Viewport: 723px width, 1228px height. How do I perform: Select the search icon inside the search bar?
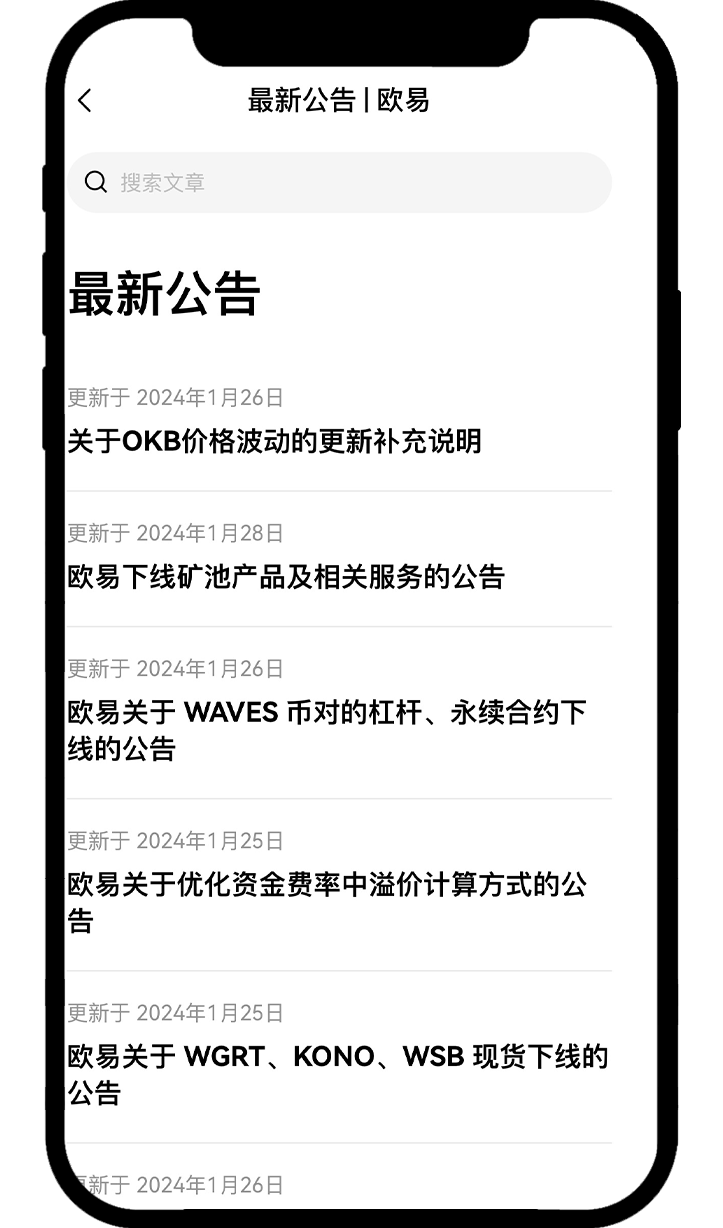point(95,182)
